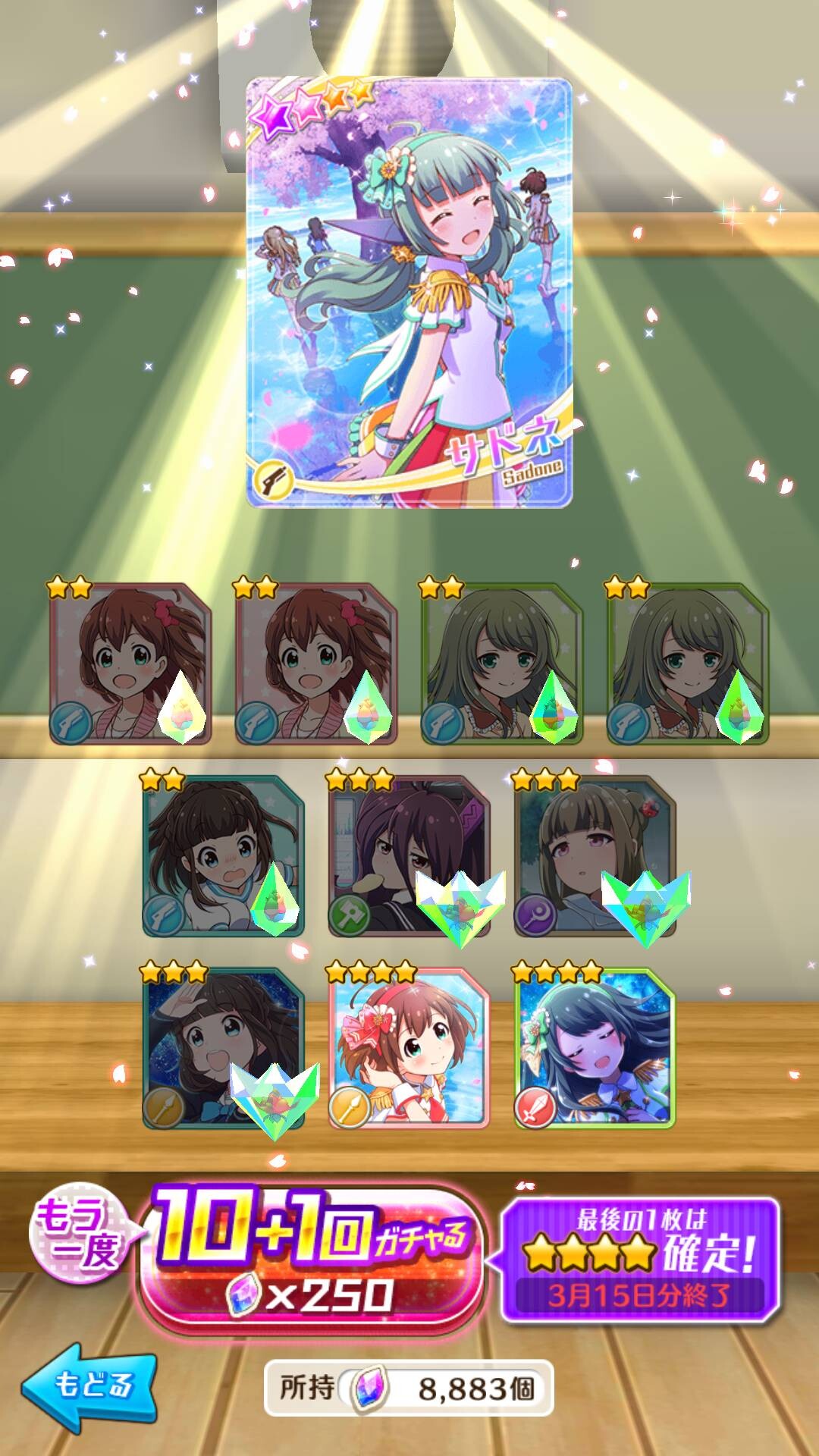Open the three-star purple-haired hammer card

click(x=409, y=855)
